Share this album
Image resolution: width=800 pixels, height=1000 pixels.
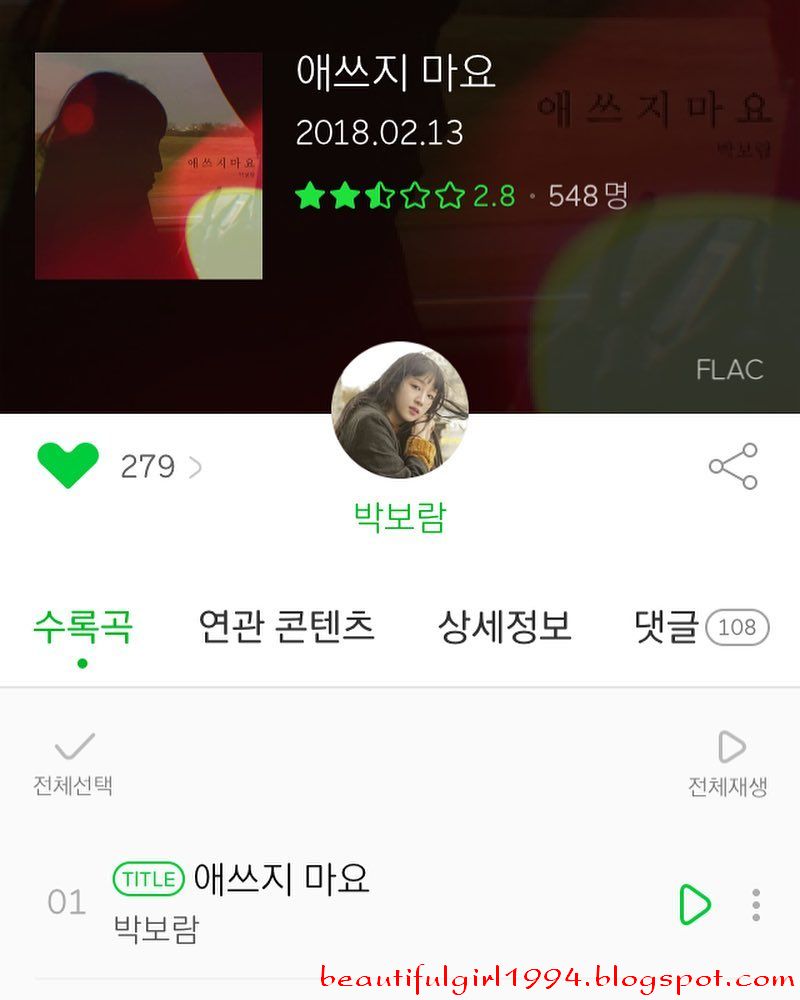(734, 466)
